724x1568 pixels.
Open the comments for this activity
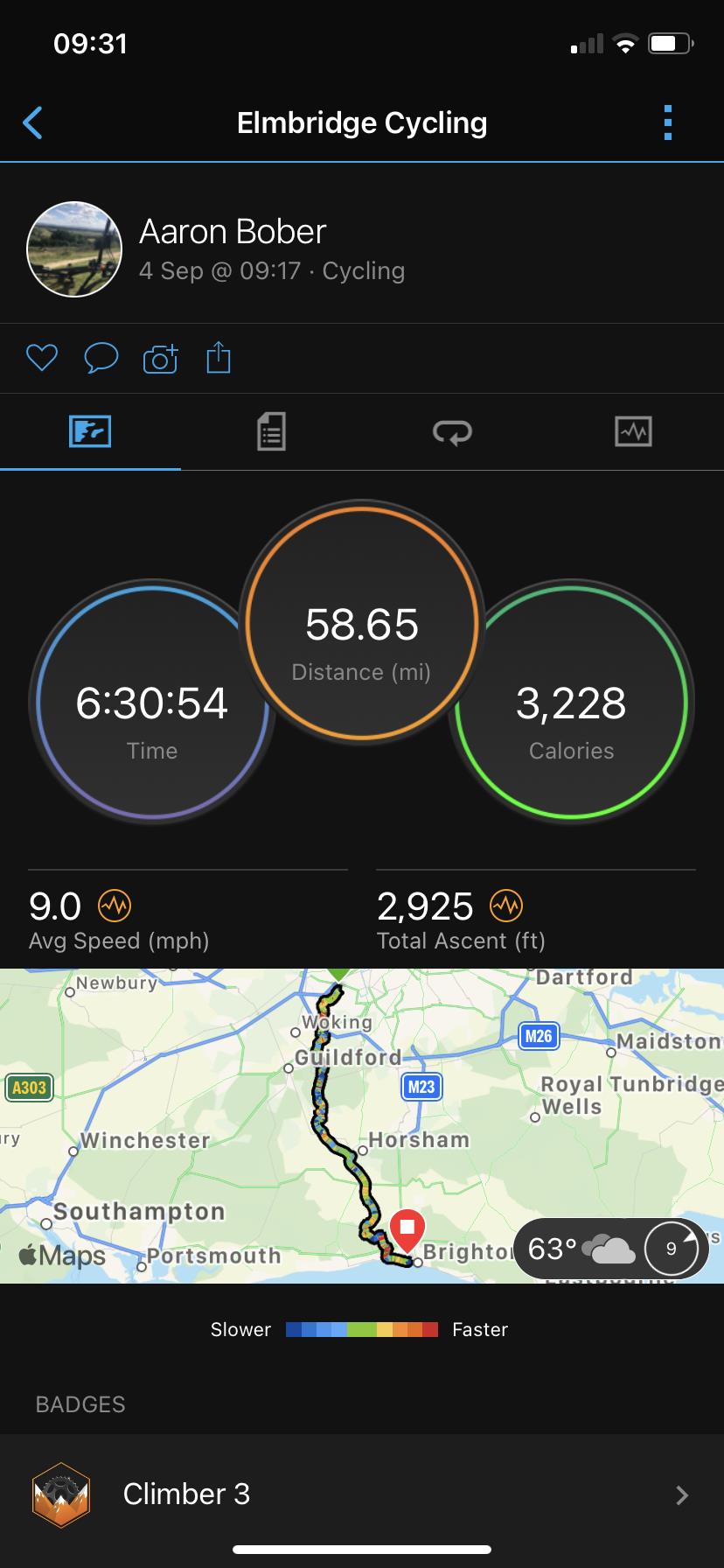(x=101, y=358)
